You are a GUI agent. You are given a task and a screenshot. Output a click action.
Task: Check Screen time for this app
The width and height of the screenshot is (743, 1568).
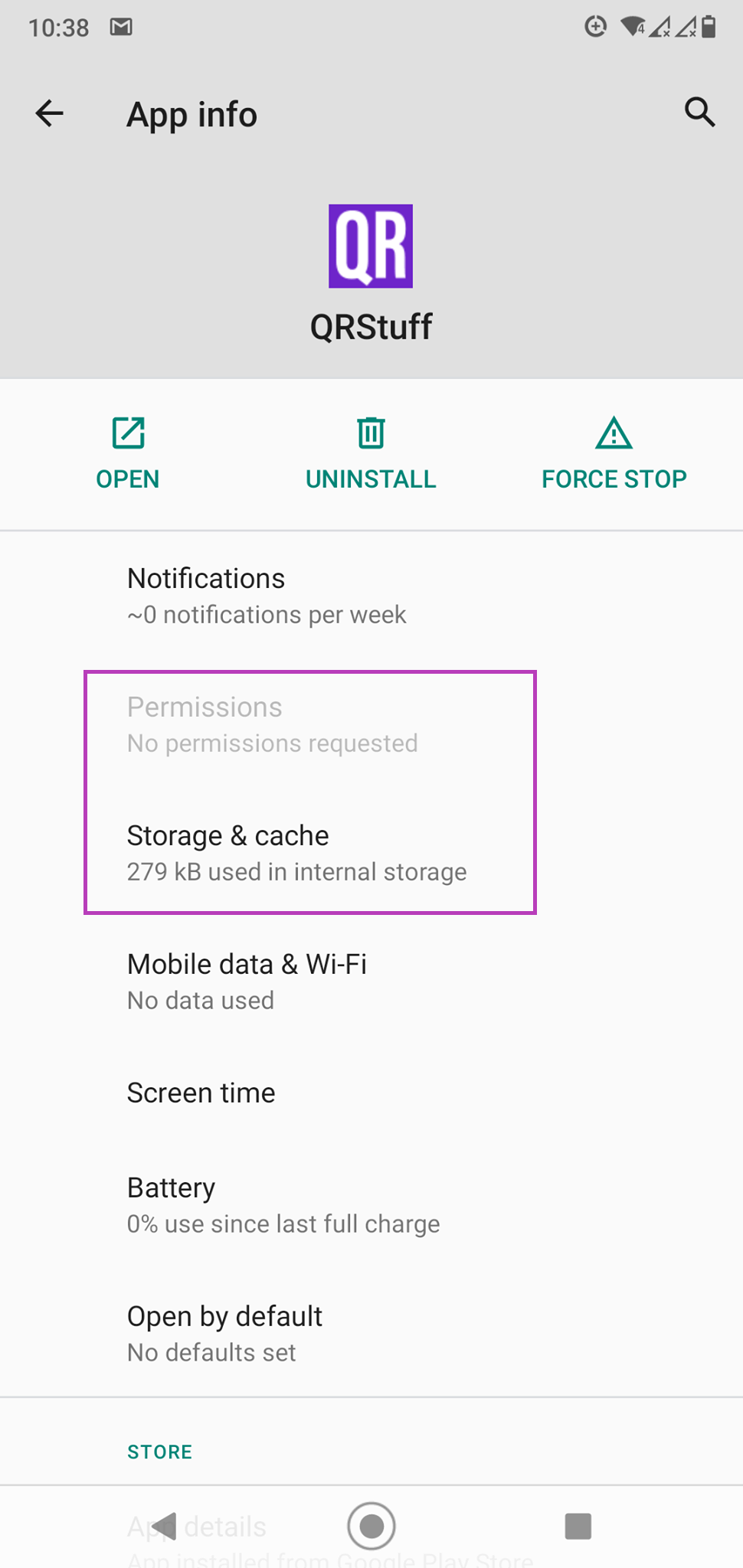[x=371, y=1093]
